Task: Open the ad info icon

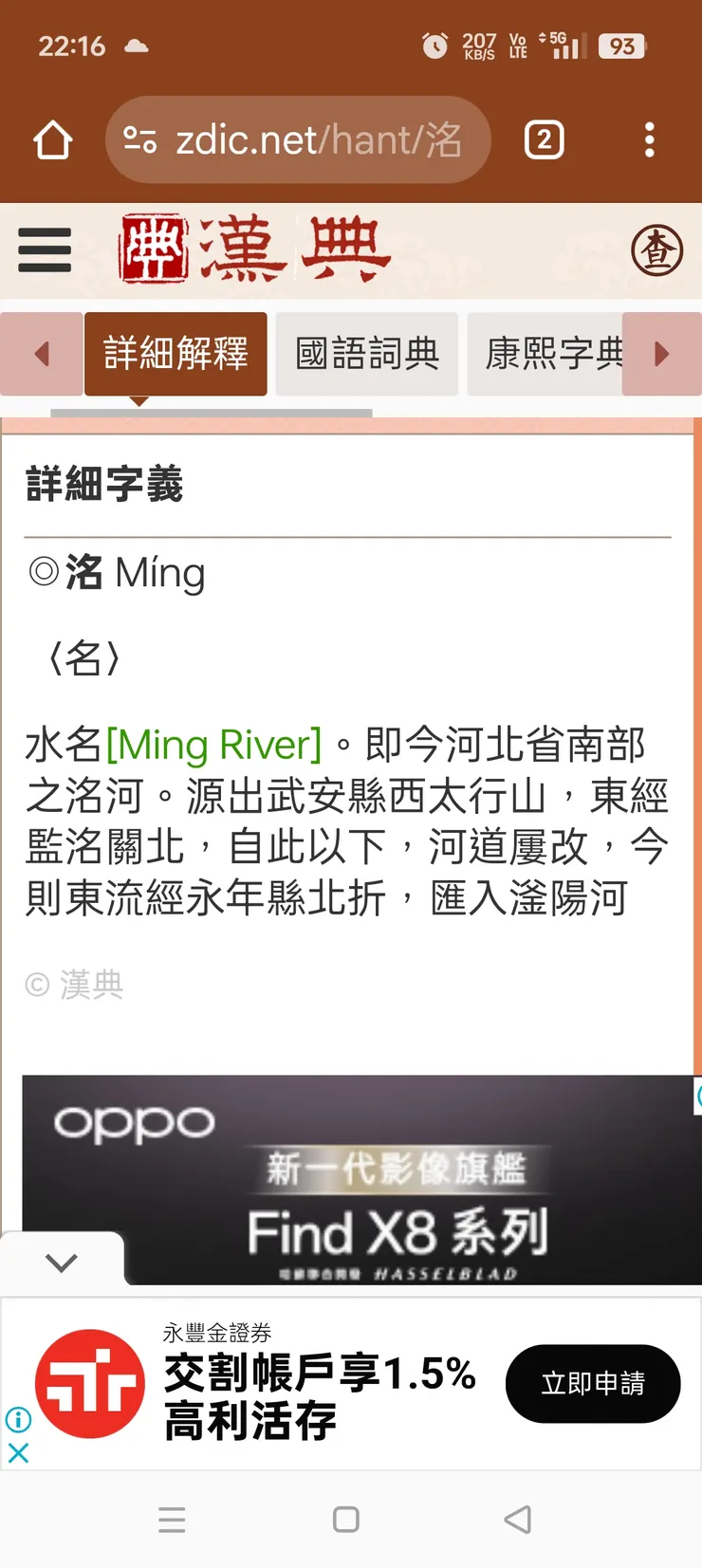Action: tap(18, 1419)
